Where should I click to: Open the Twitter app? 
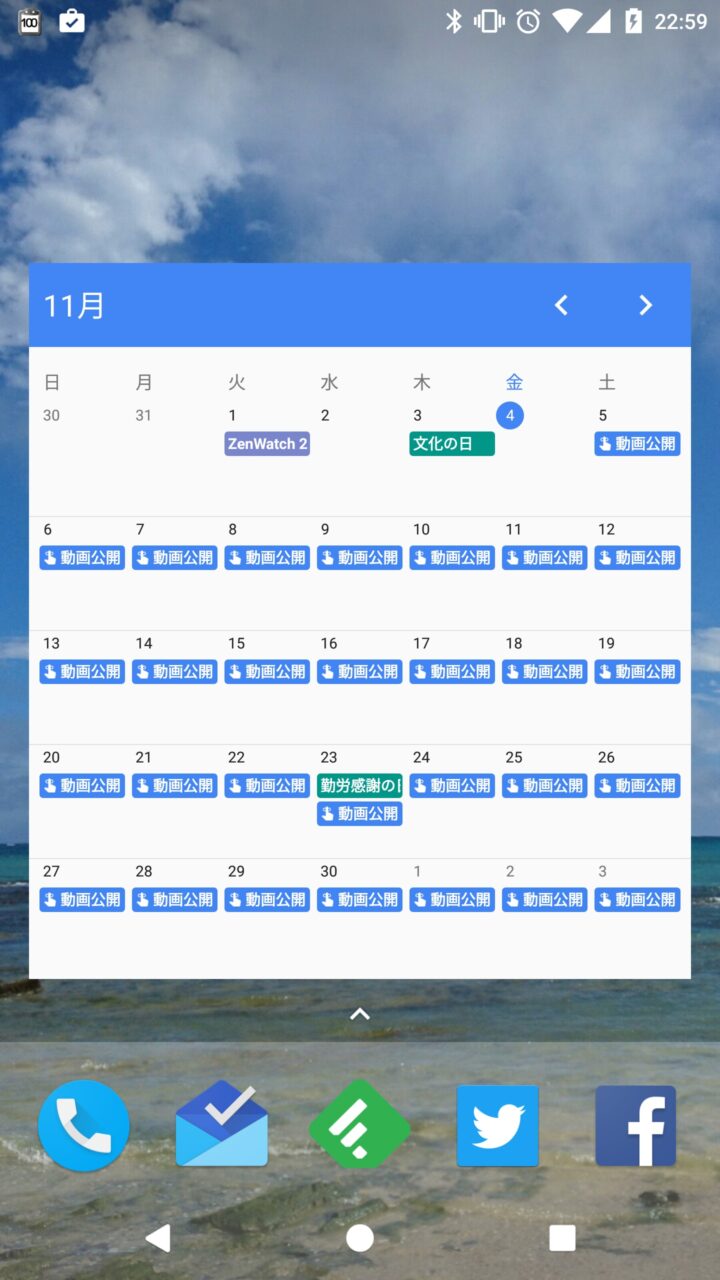coord(498,1126)
